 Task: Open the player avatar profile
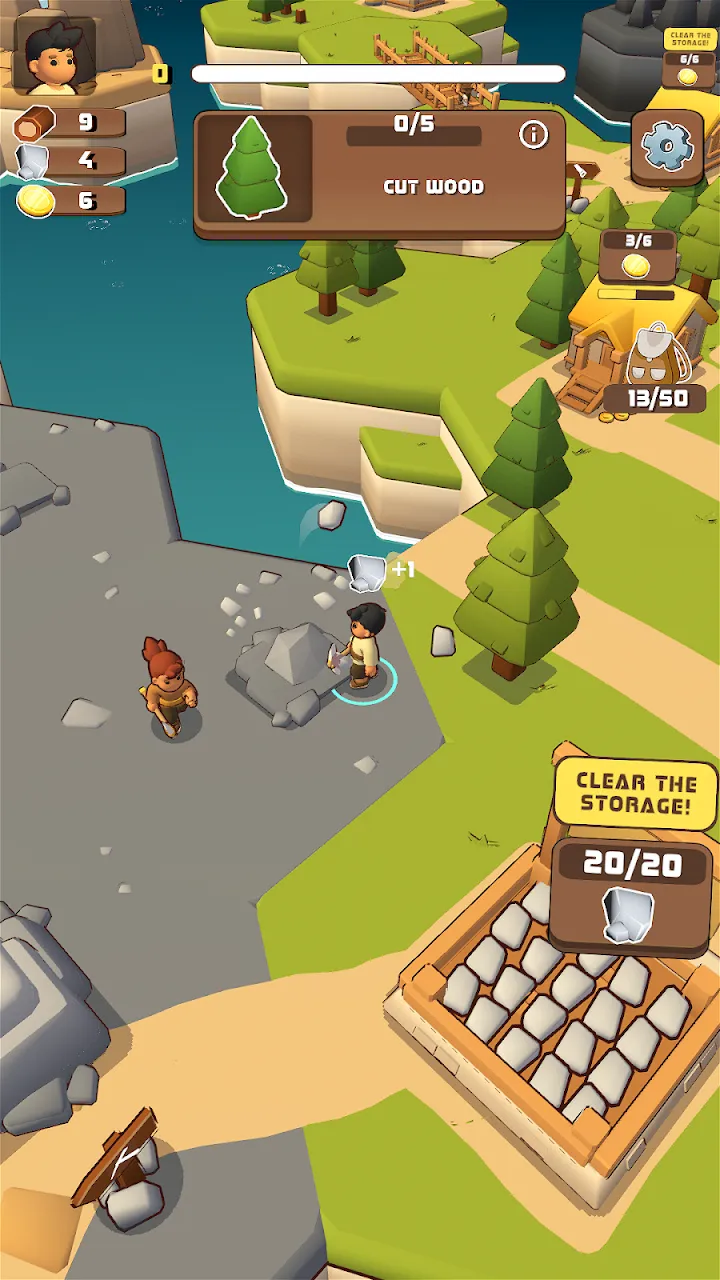[54, 56]
